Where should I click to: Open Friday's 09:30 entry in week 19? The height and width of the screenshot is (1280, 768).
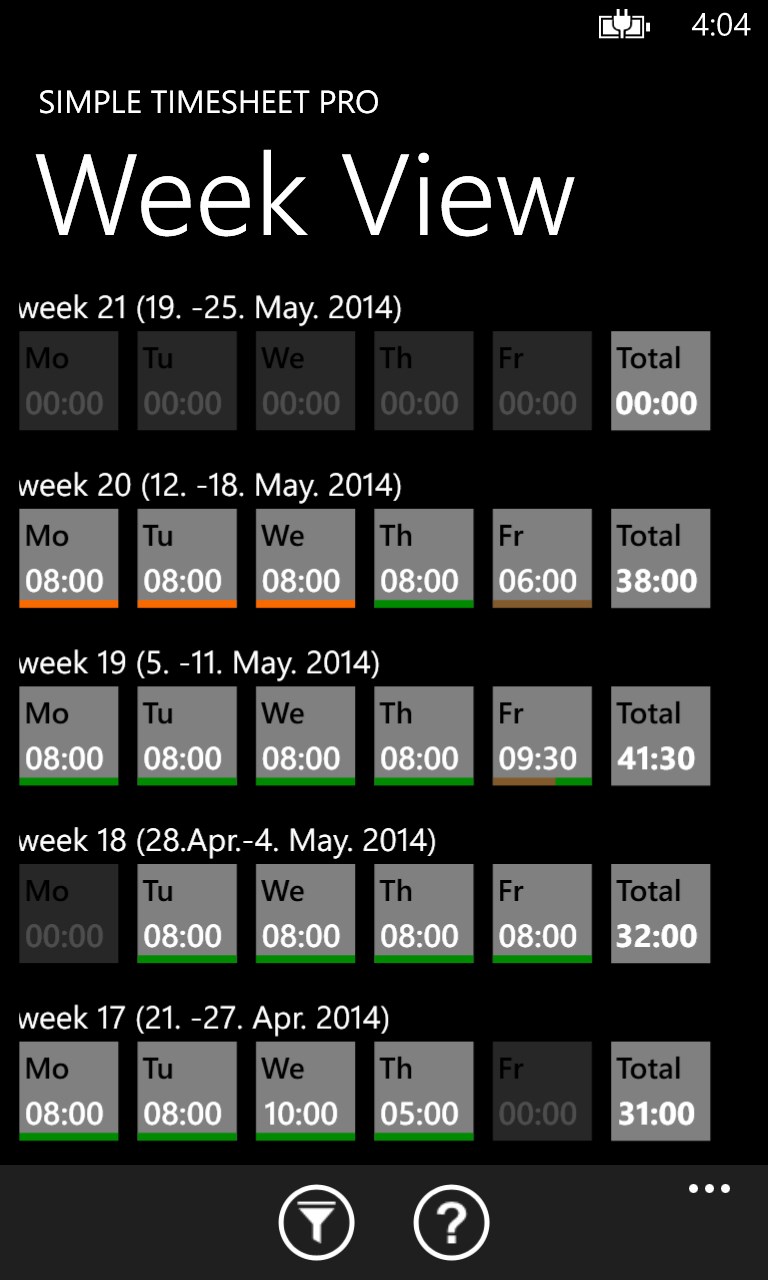tap(541, 736)
